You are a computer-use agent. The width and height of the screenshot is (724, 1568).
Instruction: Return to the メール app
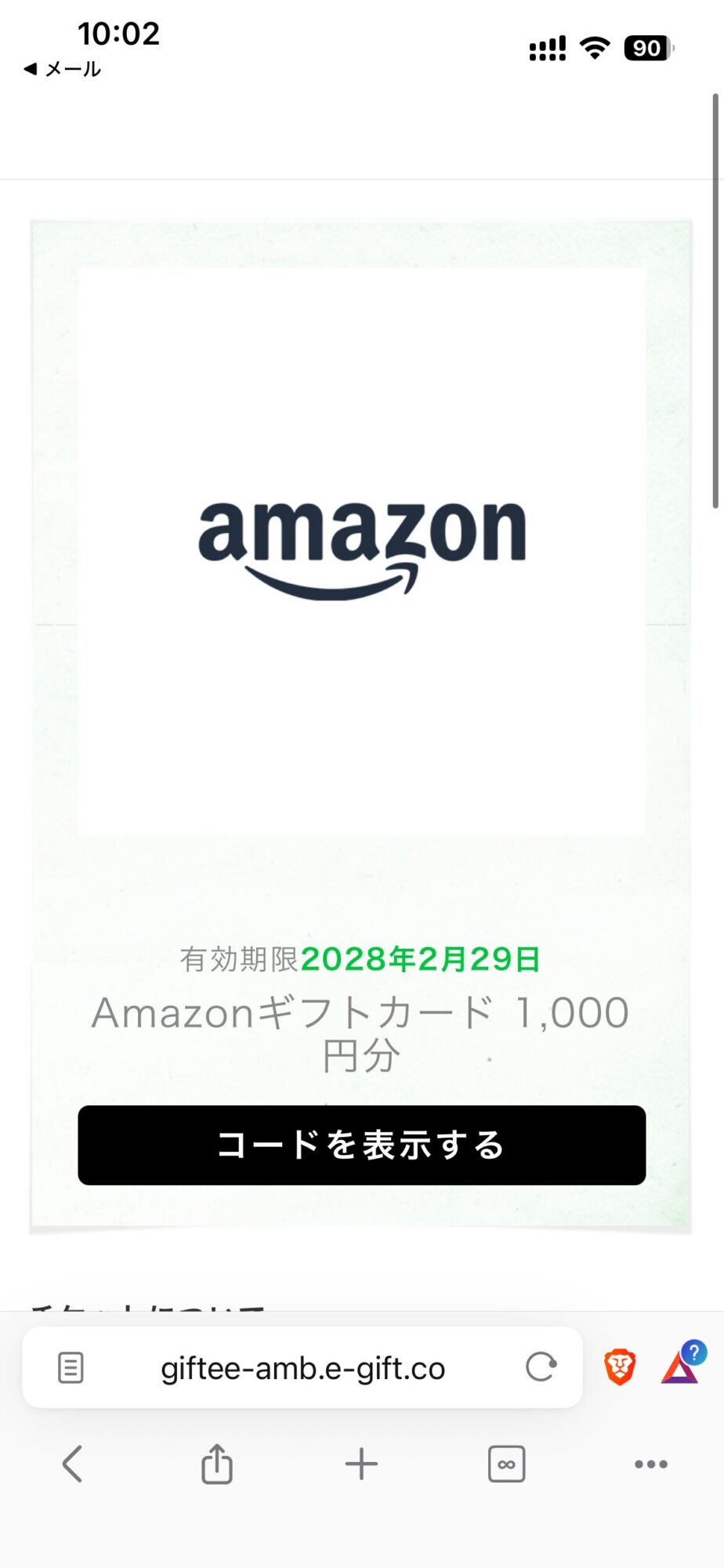pyautogui.click(x=63, y=69)
